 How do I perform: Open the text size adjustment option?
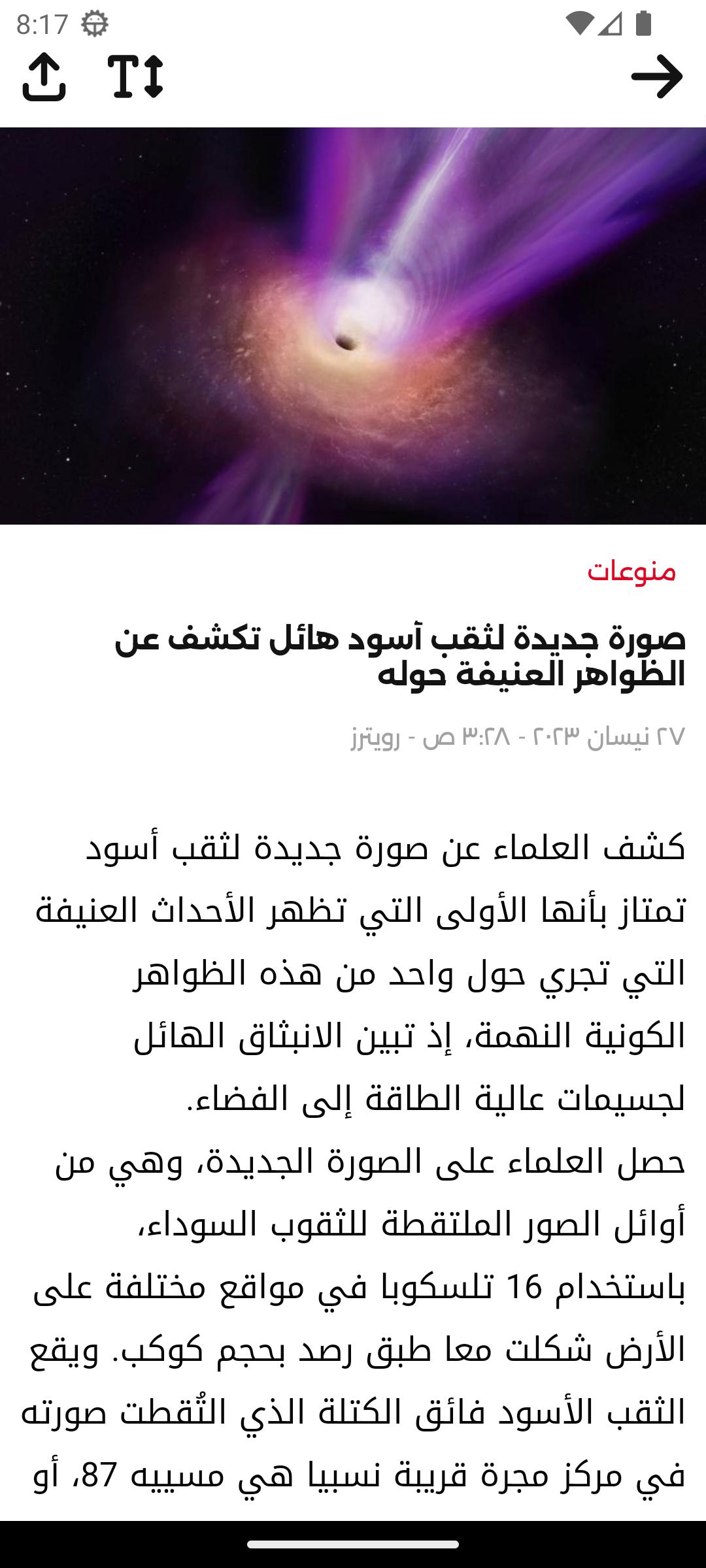click(x=136, y=77)
